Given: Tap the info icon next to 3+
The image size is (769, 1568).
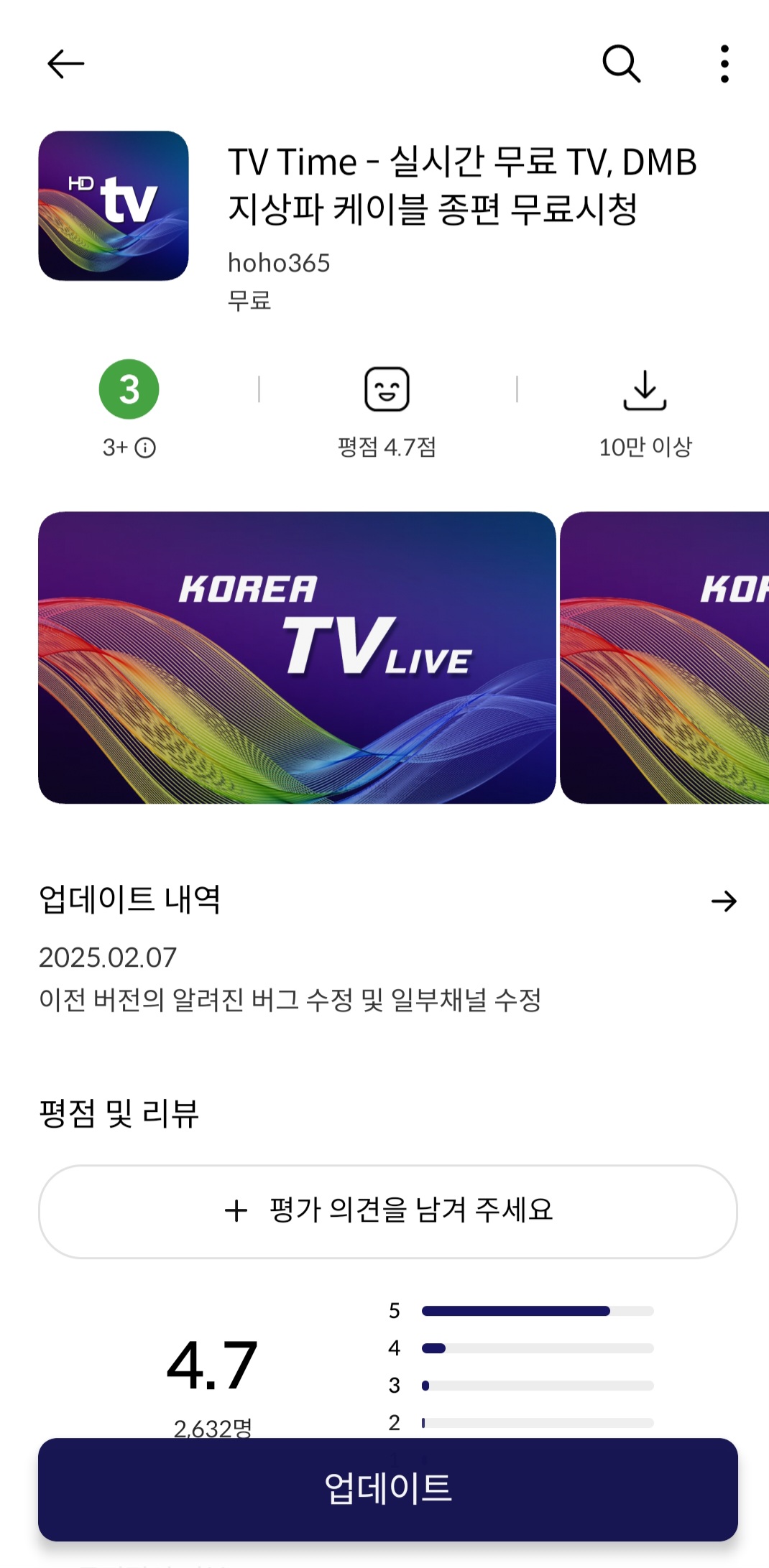Looking at the screenshot, I should click(147, 447).
